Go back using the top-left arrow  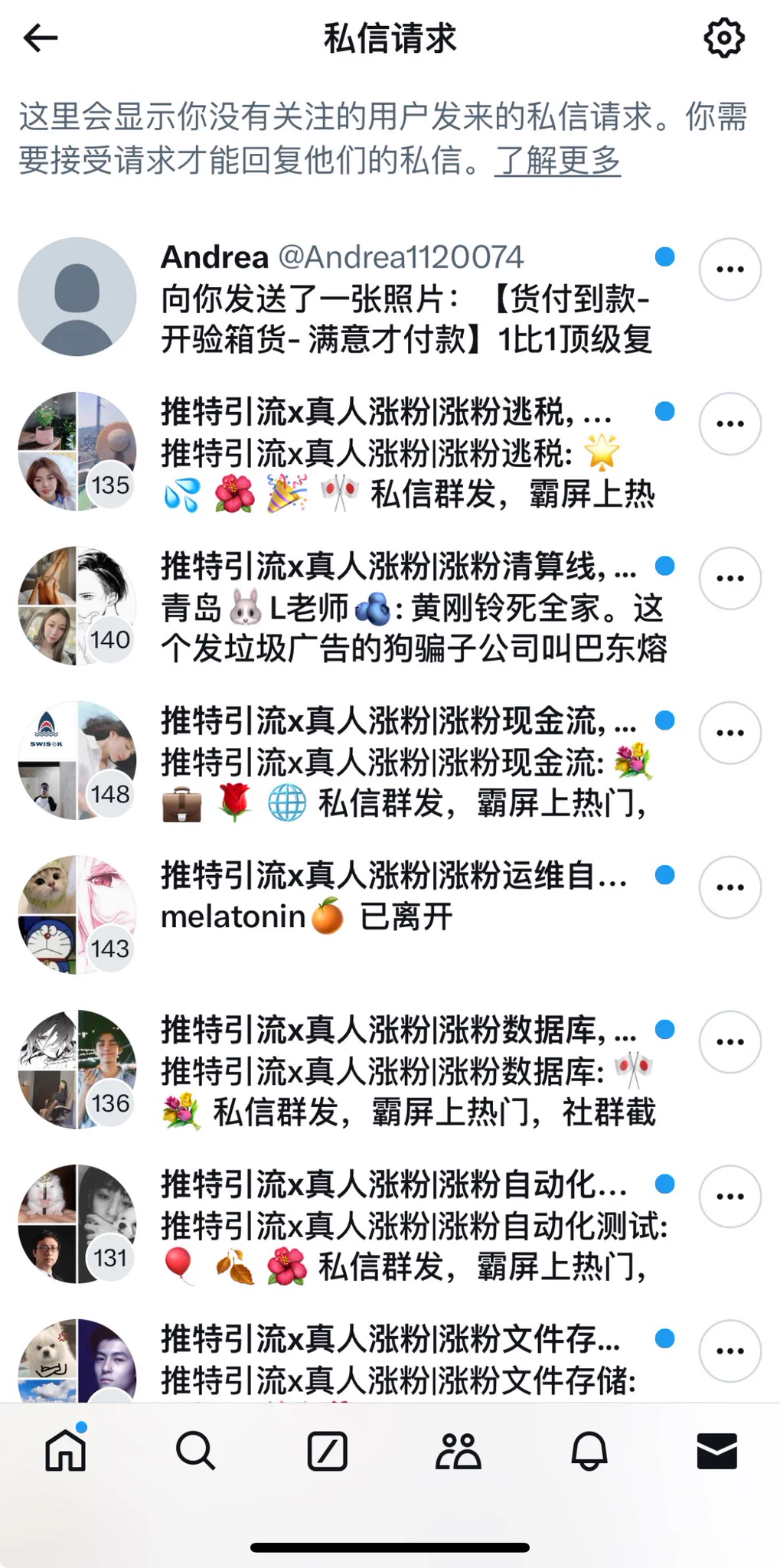(41, 38)
